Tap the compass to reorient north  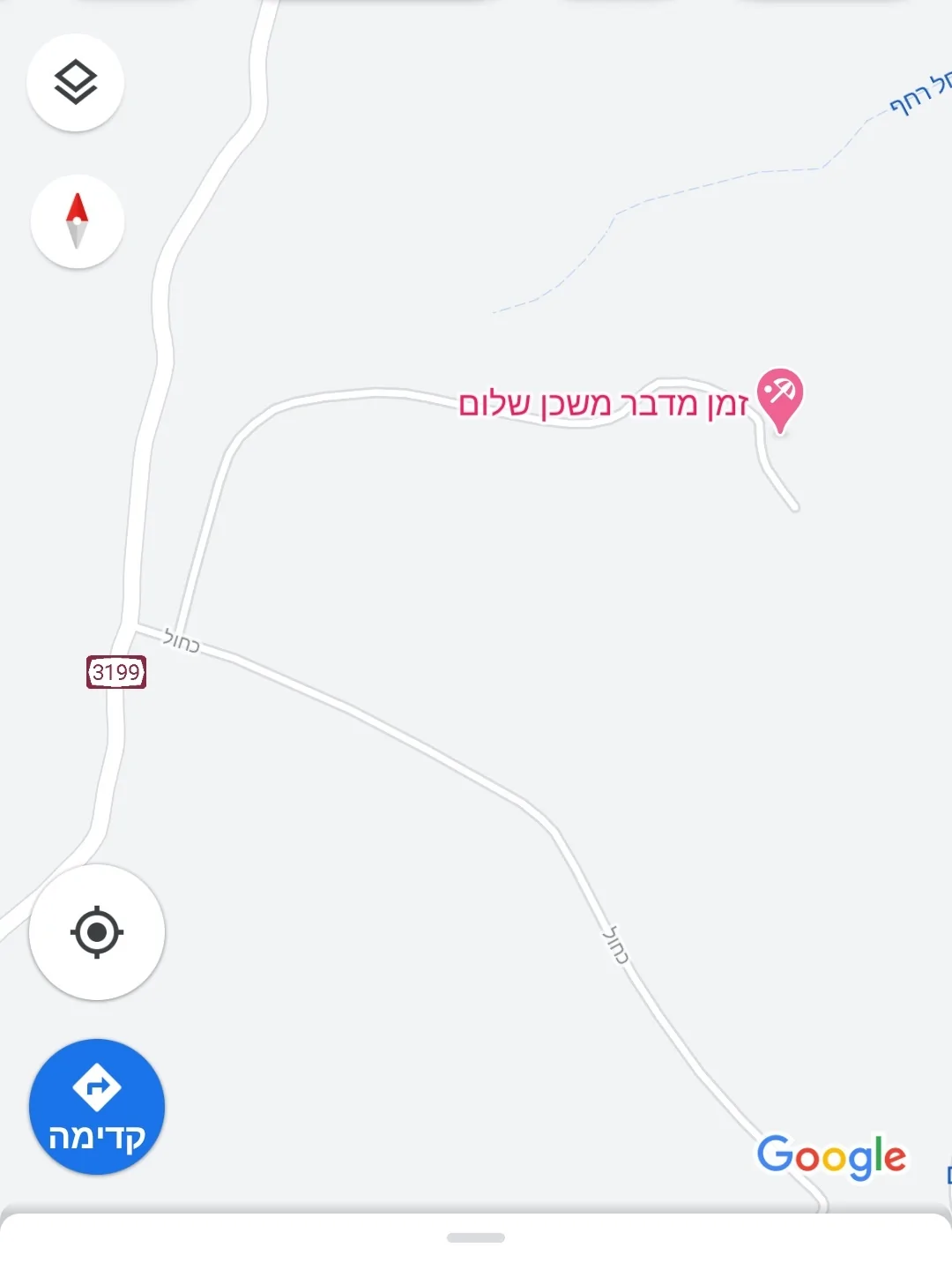pyautogui.click(x=78, y=221)
